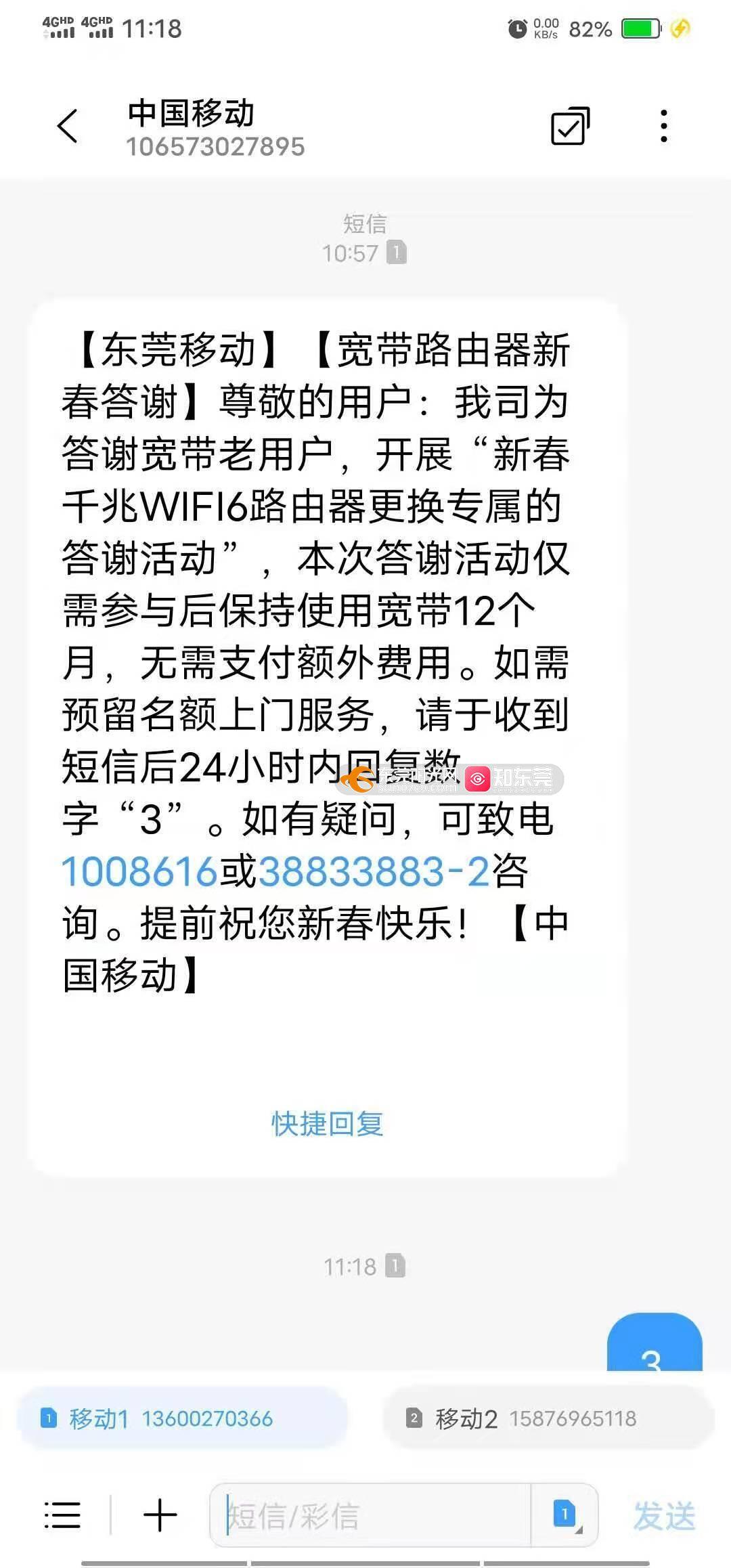Viewport: 731px width, 1568px height.
Task: Switch SIM card icon inside input box
Action: (x=566, y=1514)
